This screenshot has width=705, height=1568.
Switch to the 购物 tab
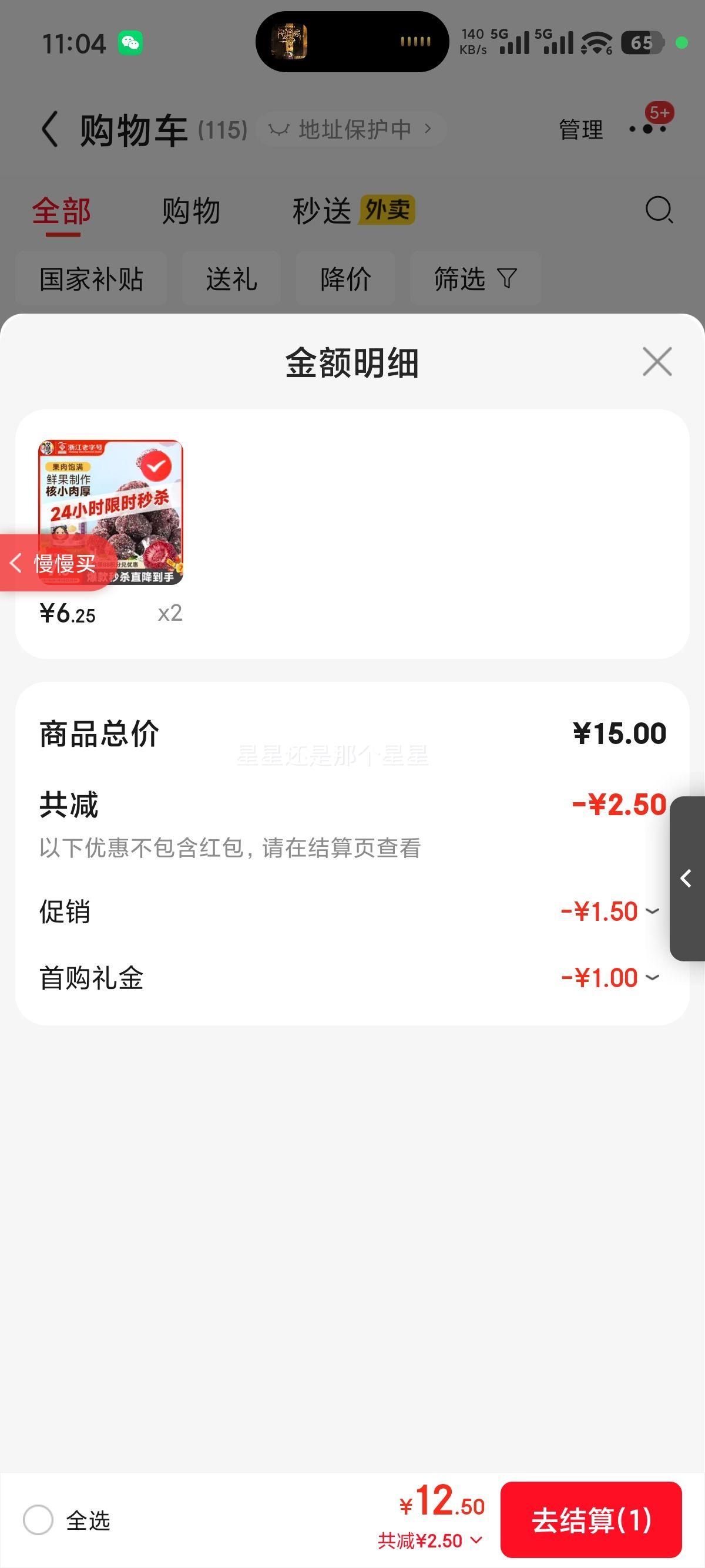pyautogui.click(x=190, y=211)
